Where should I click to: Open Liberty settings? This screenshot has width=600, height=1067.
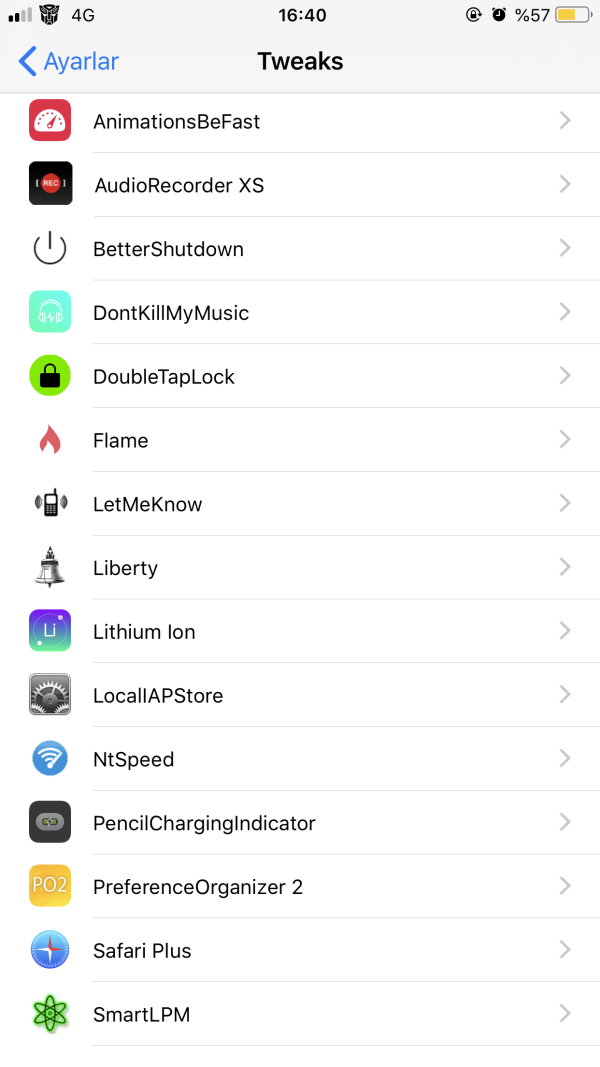point(300,568)
